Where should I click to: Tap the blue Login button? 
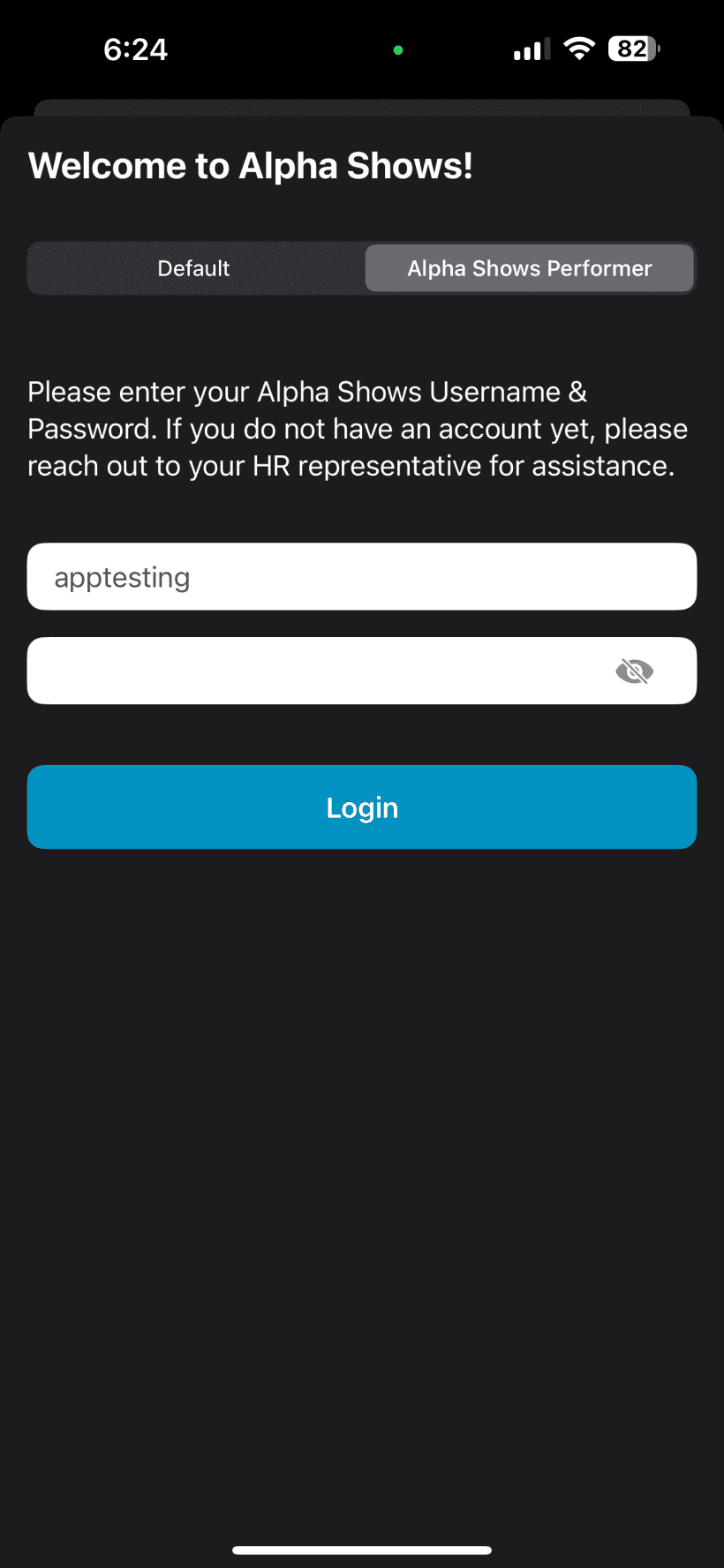point(362,807)
